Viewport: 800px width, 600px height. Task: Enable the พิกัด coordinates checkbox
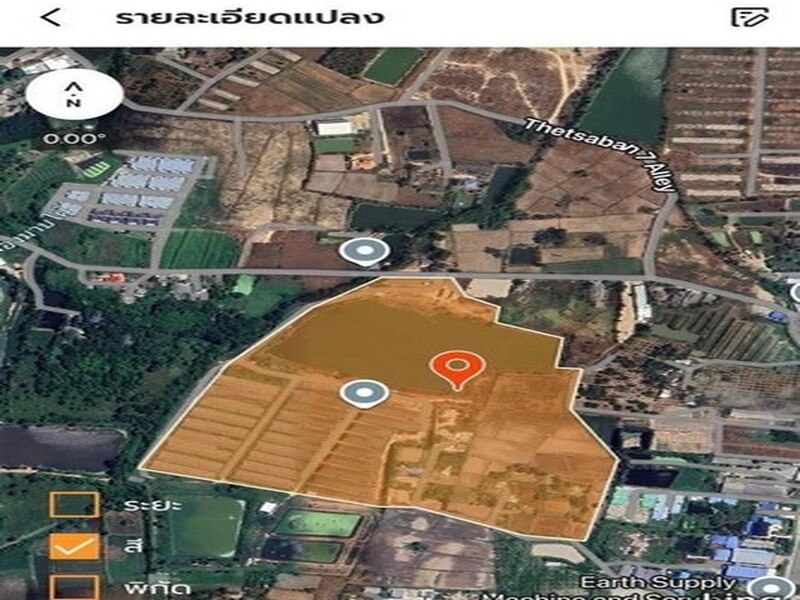(75, 587)
